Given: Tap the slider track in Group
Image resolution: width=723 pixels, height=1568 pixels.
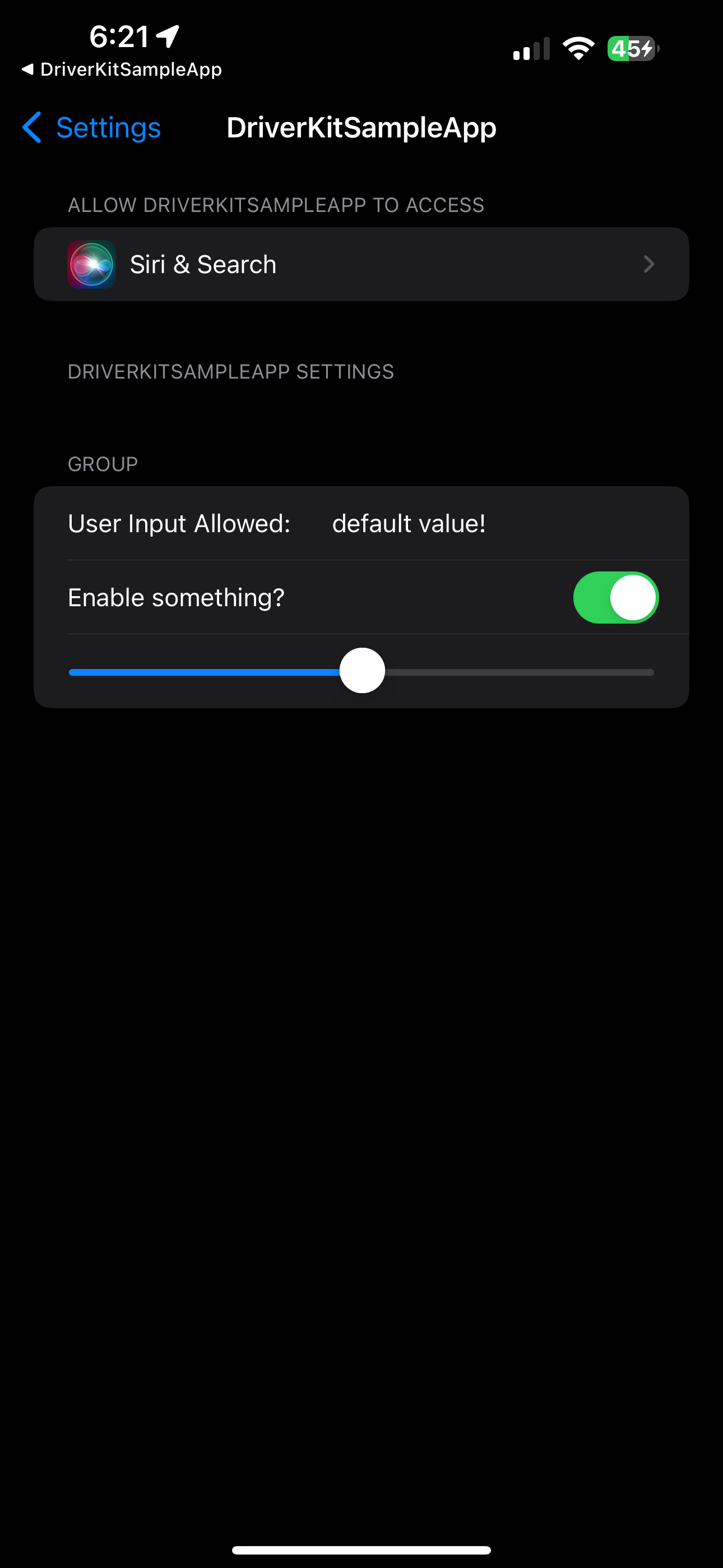Looking at the screenshot, I should tap(517, 672).
